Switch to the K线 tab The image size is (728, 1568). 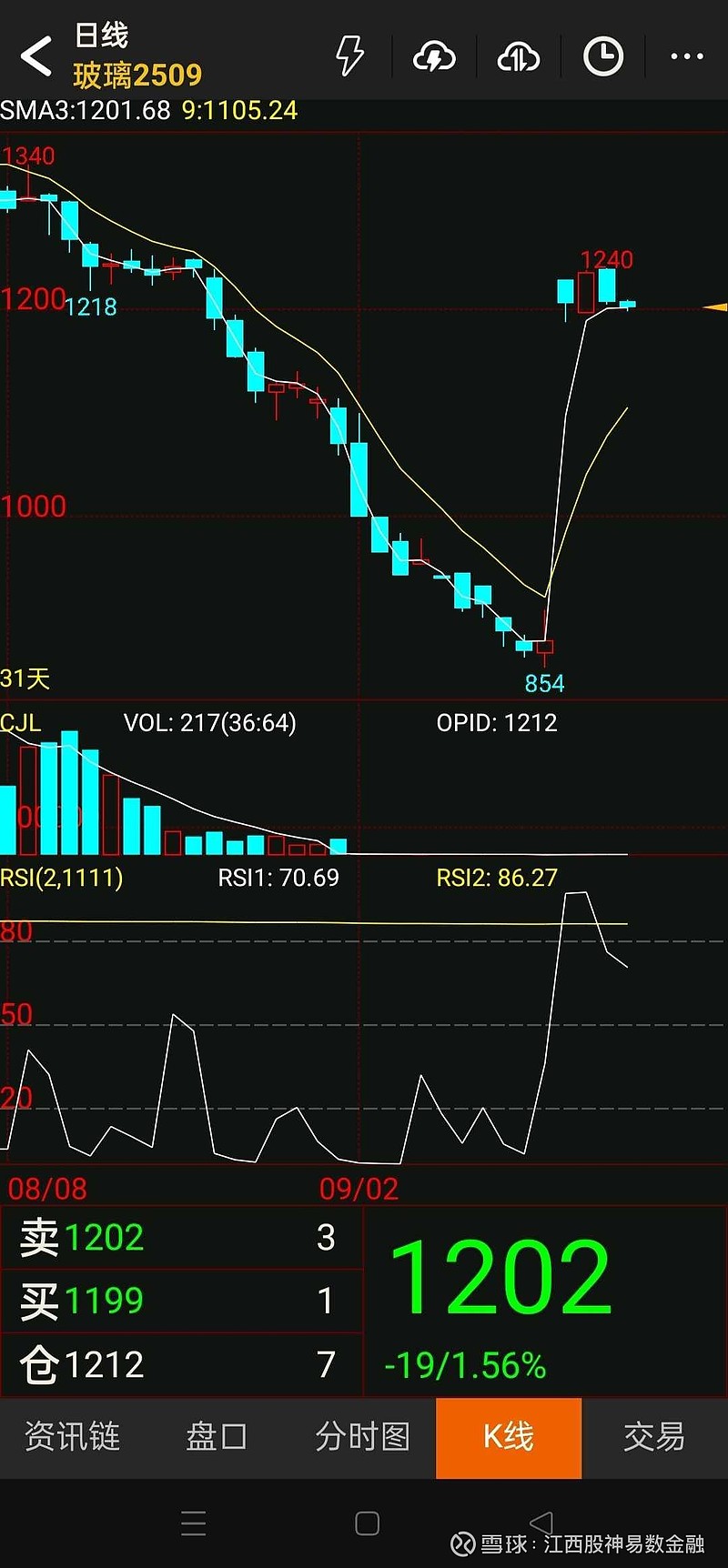(x=508, y=1438)
